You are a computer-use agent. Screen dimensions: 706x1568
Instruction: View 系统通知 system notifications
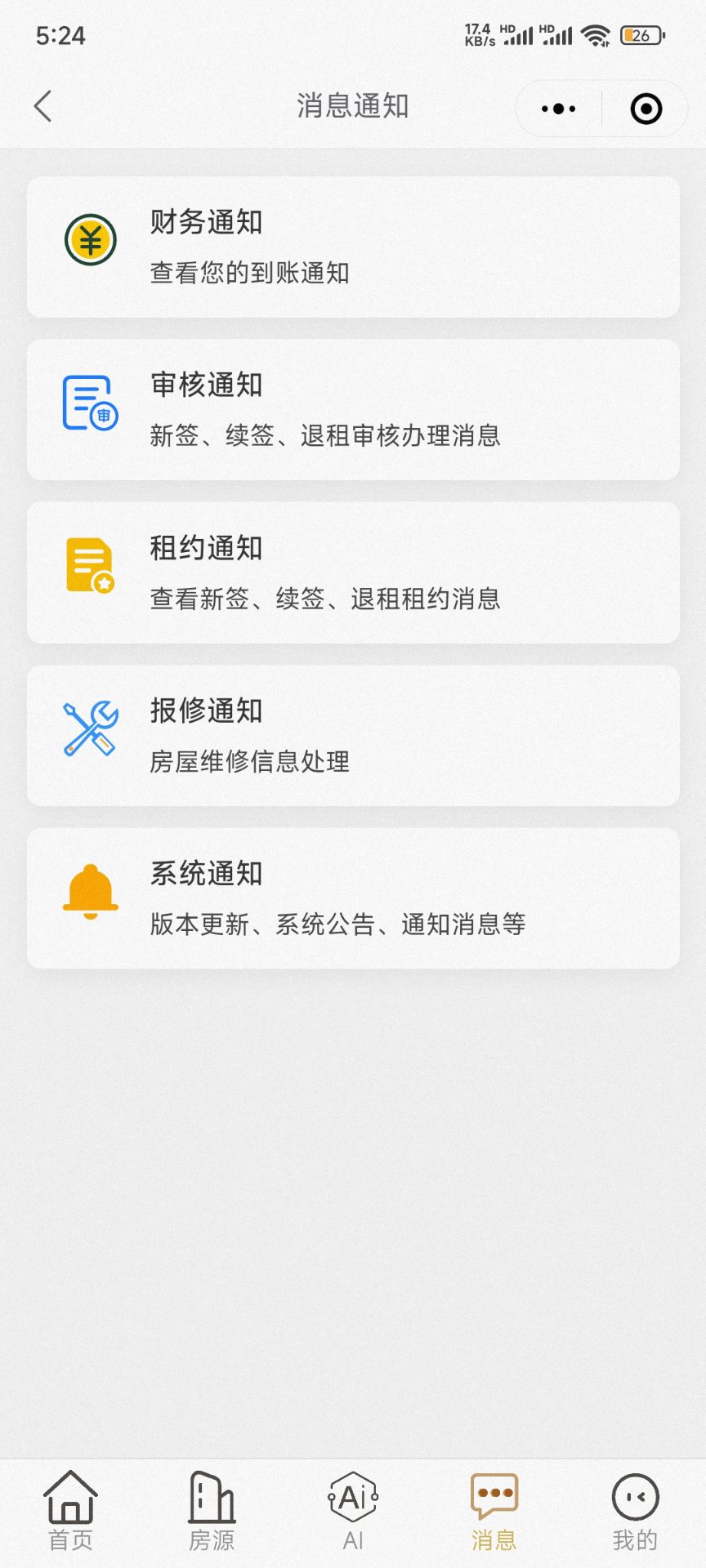pos(353,898)
